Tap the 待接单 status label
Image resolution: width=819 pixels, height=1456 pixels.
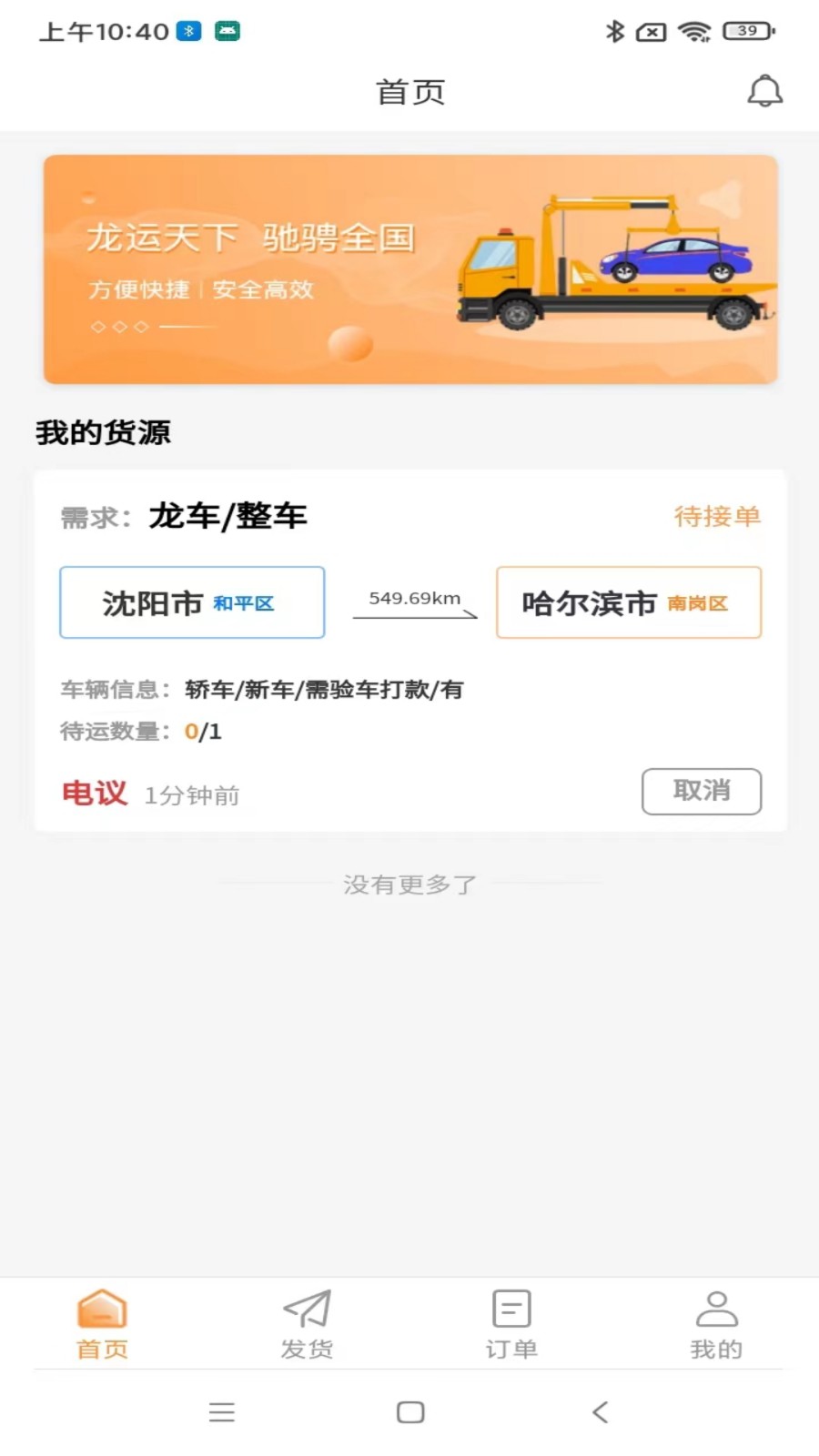[718, 516]
